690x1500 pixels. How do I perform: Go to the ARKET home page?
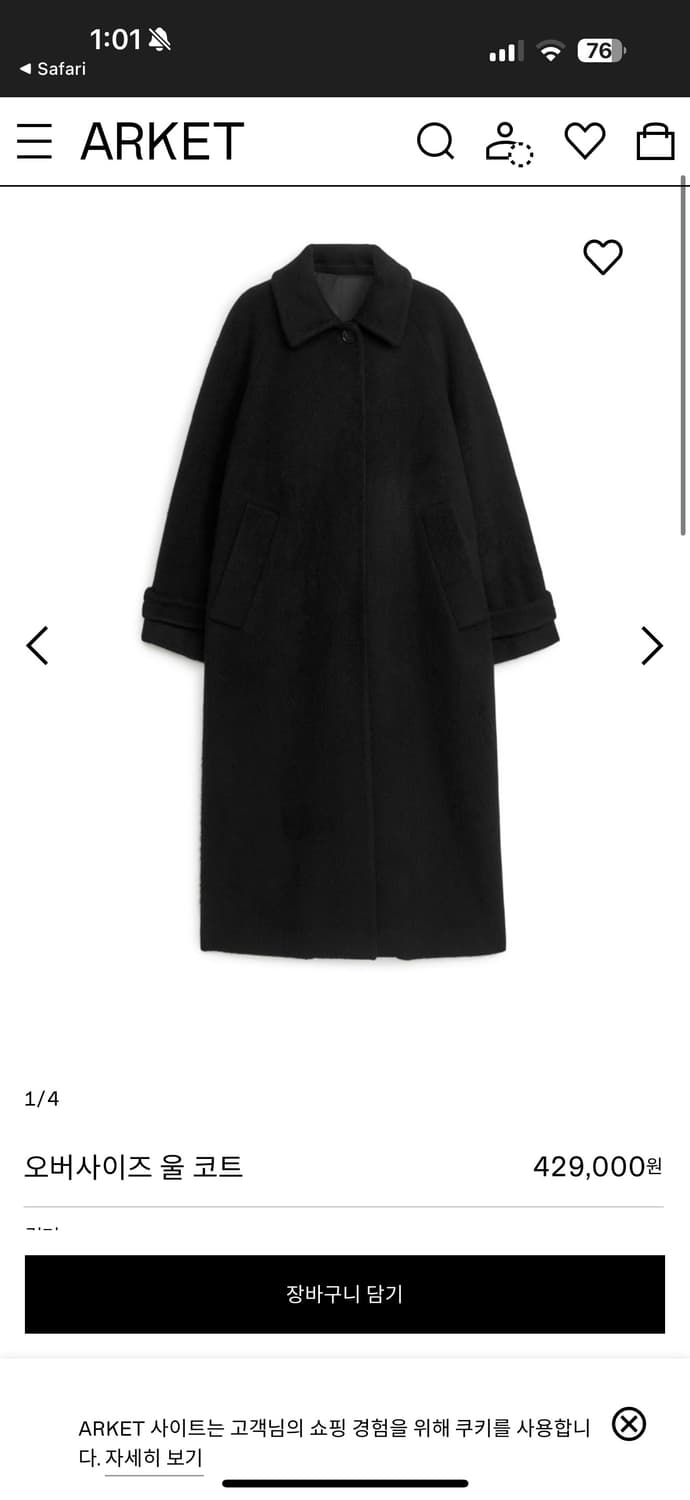point(162,141)
